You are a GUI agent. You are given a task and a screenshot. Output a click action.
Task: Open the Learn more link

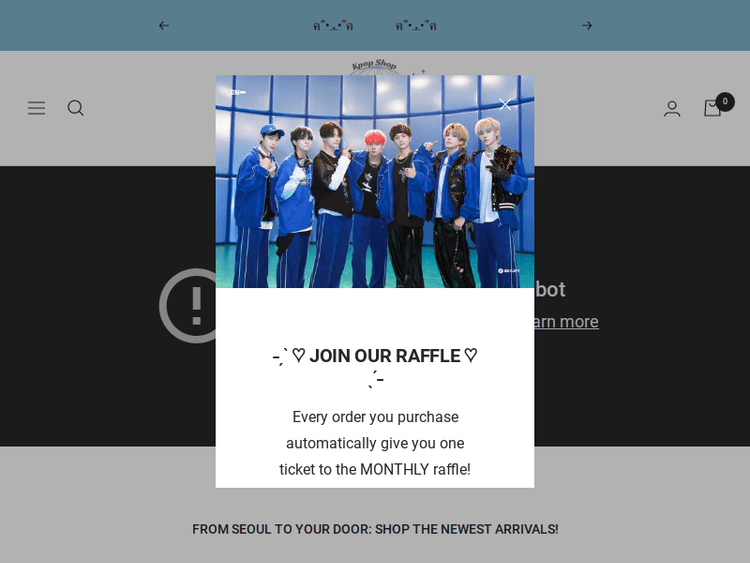click(x=567, y=322)
